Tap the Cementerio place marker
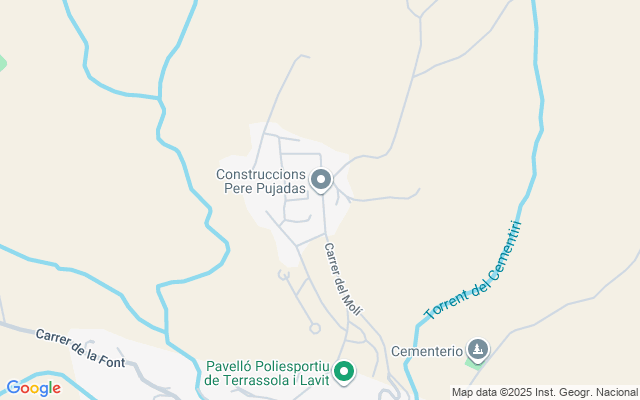The image size is (640, 400). [x=479, y=350]
